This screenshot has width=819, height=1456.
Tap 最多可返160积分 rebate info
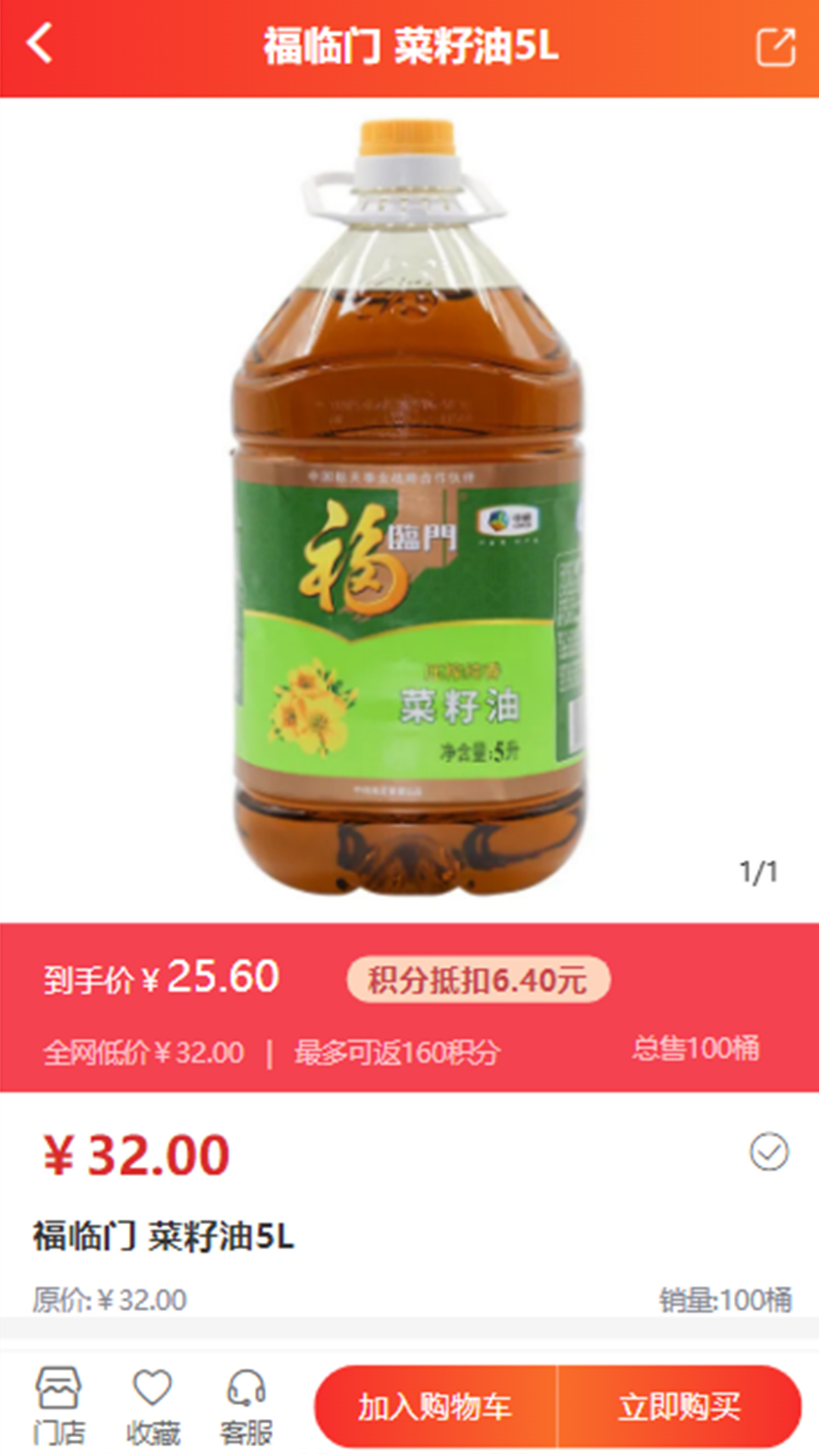click(394, 1053)
